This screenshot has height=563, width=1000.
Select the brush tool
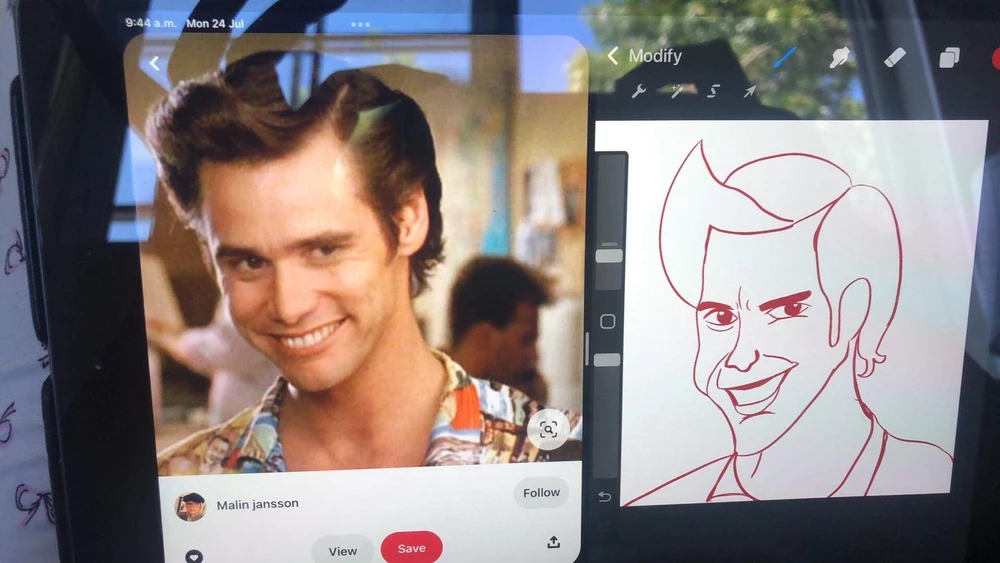pos(784,57)
